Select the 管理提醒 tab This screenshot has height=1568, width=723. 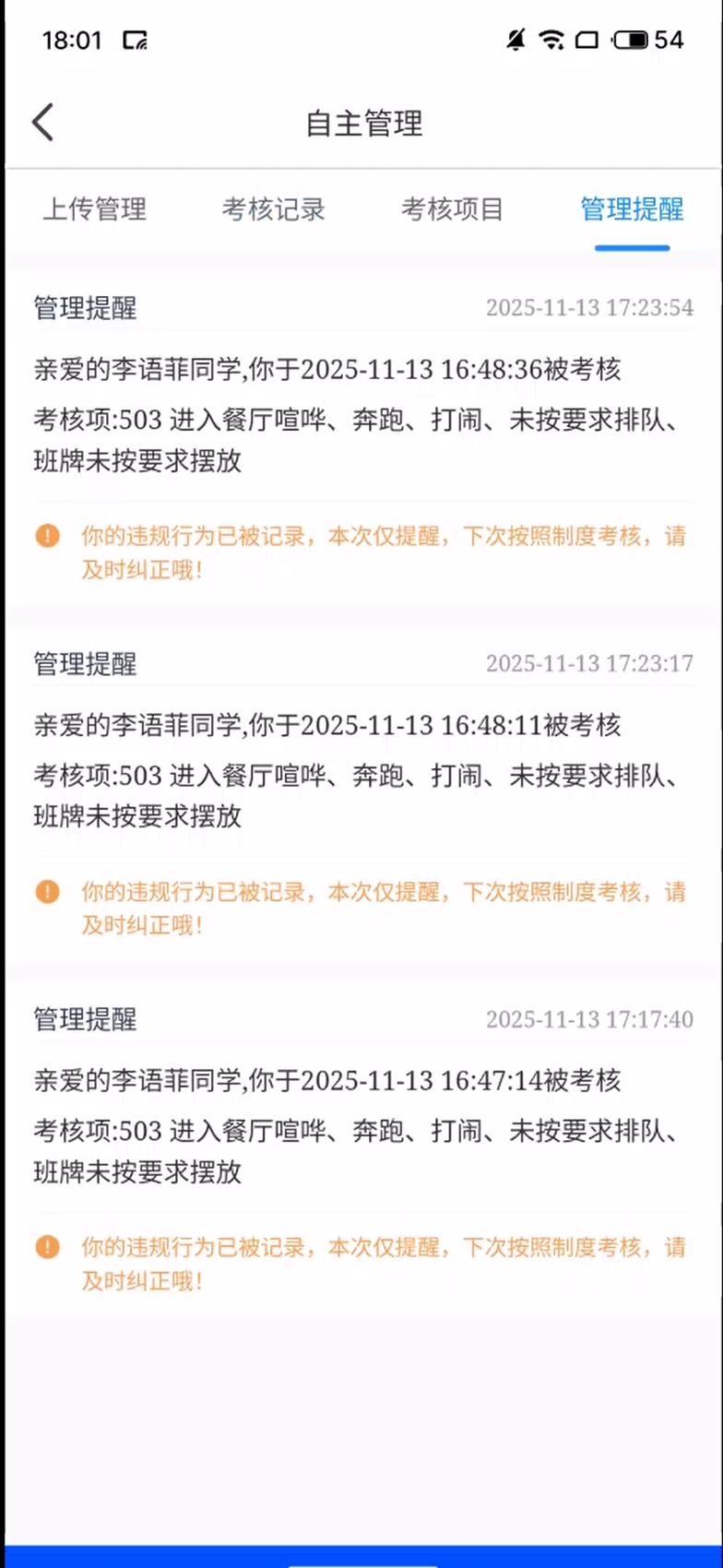point(632,209)
